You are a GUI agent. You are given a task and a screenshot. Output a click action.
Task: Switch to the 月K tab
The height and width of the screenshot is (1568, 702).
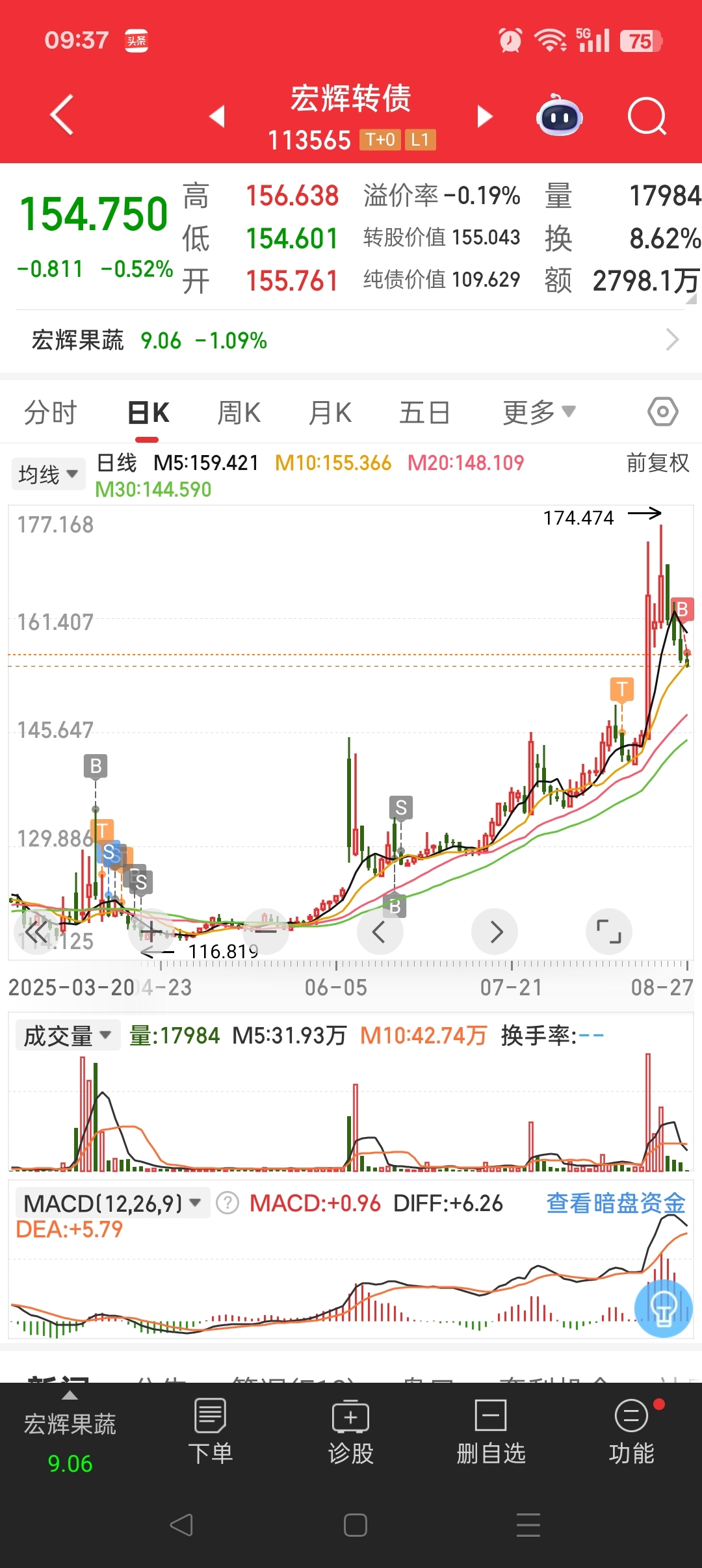click(x=330, y=413)
